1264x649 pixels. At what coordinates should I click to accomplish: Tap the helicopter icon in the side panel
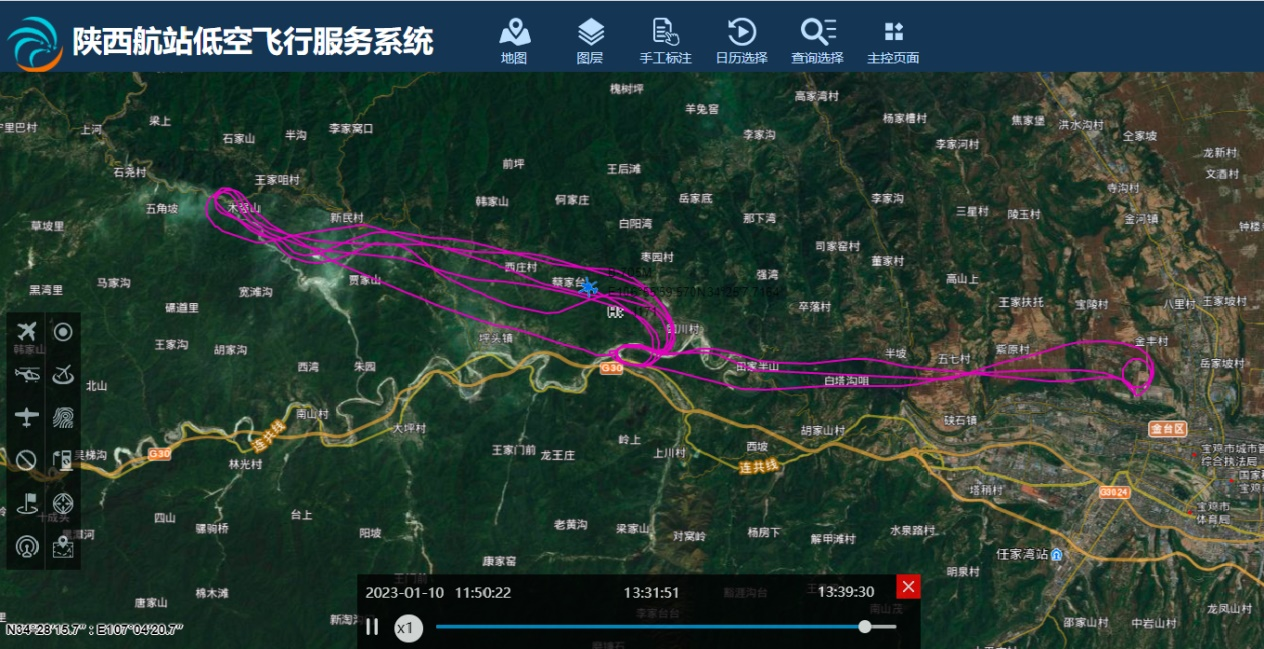(x=26, y=374)
